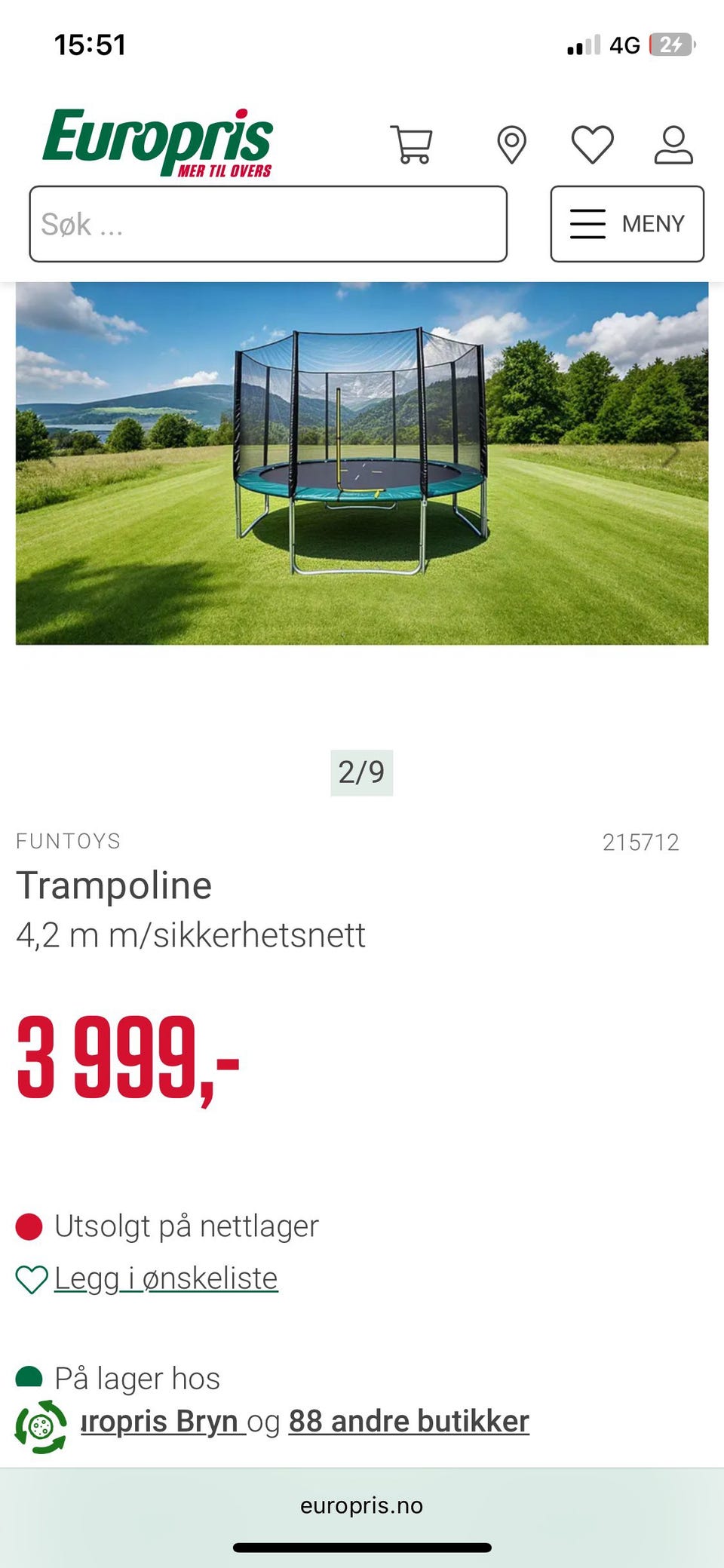
Task: Toggle the 4G indicator in status bar
Action: coord(623,45)
